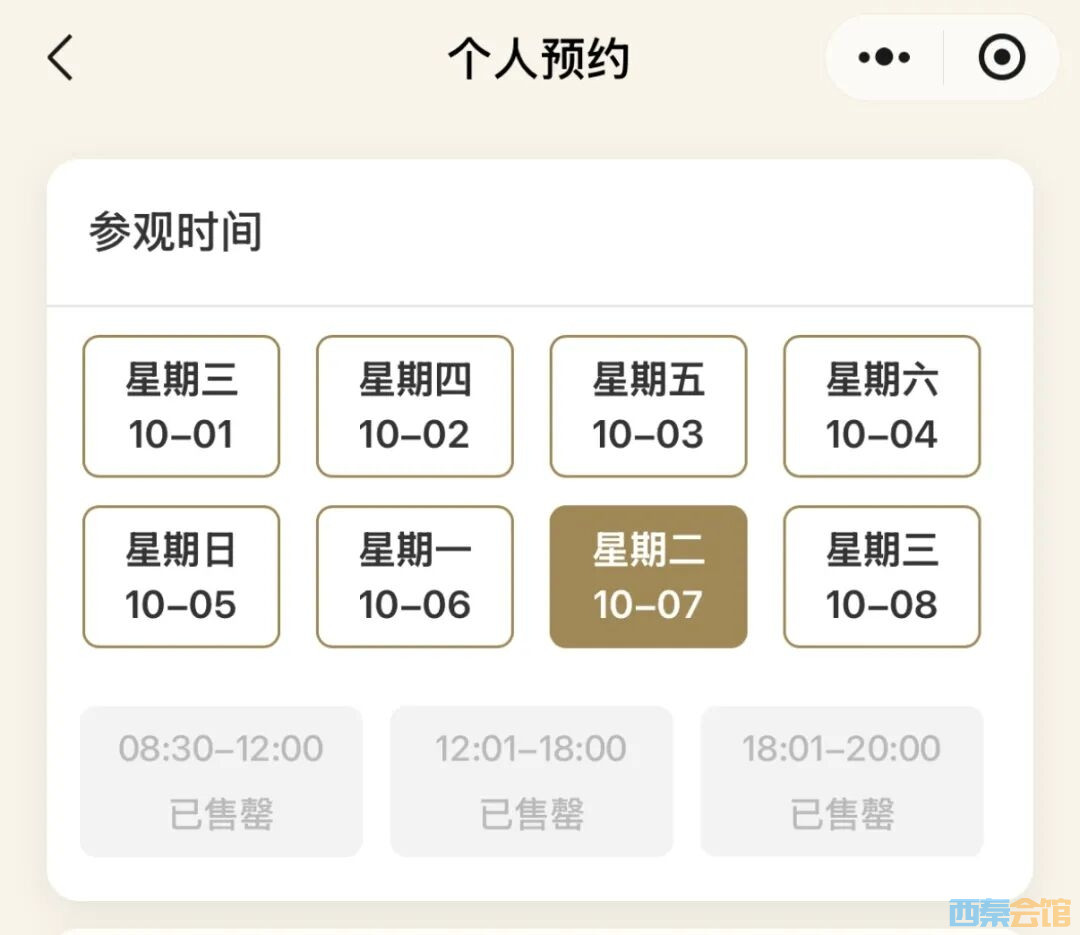
Task: Select the highlighted 星期二 10-07 date
Action: pos(648,577)
